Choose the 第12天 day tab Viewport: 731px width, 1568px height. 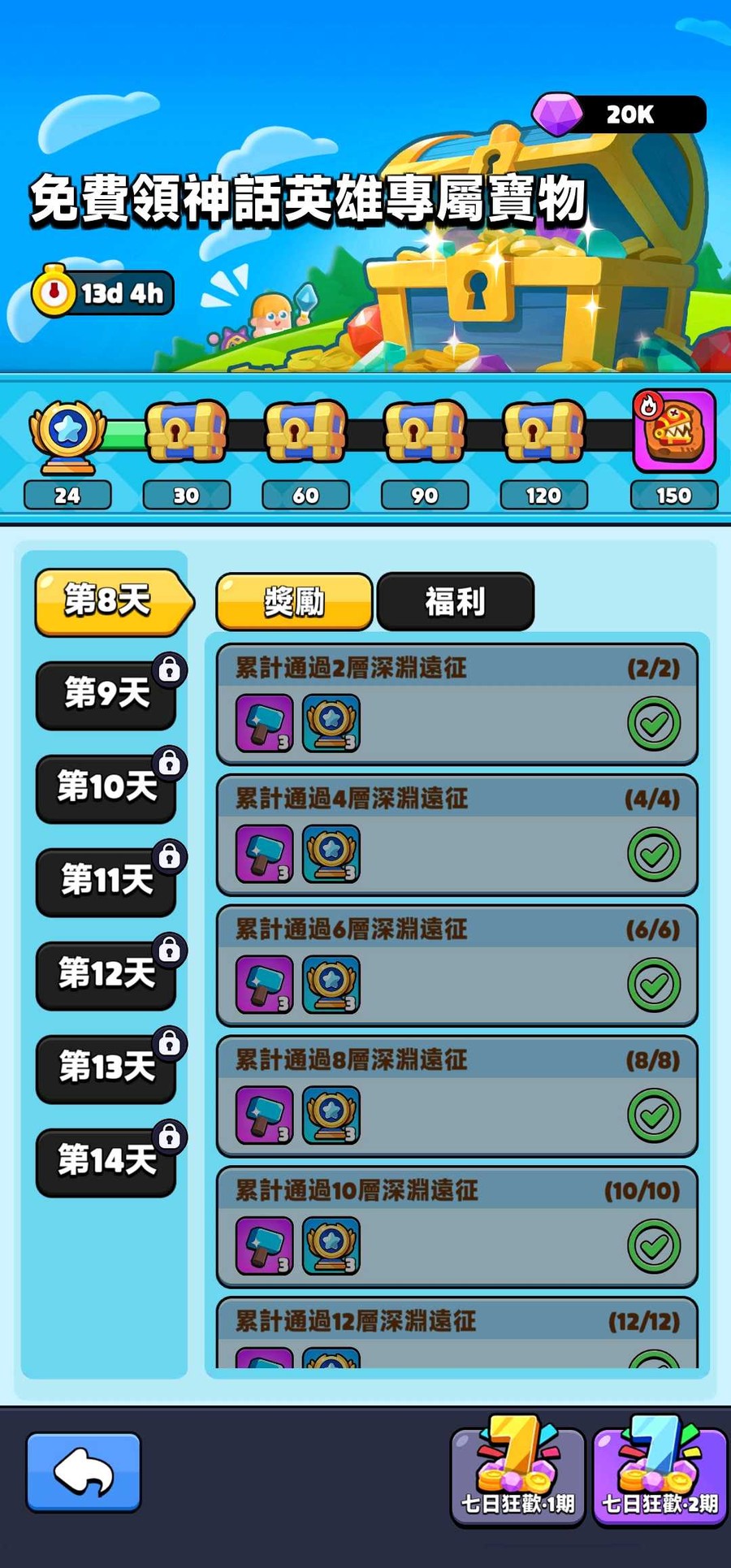(x=106, y=974)
